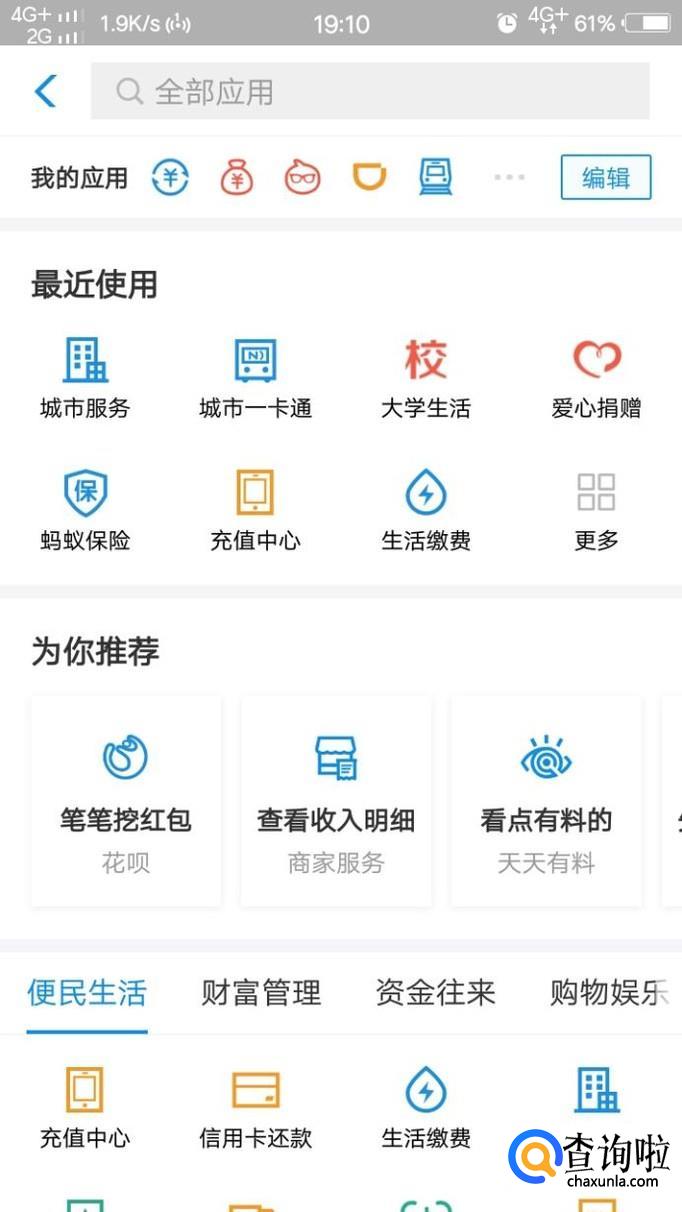Tap the three-dots icon in 我的应用

click(x=509, y=178)
